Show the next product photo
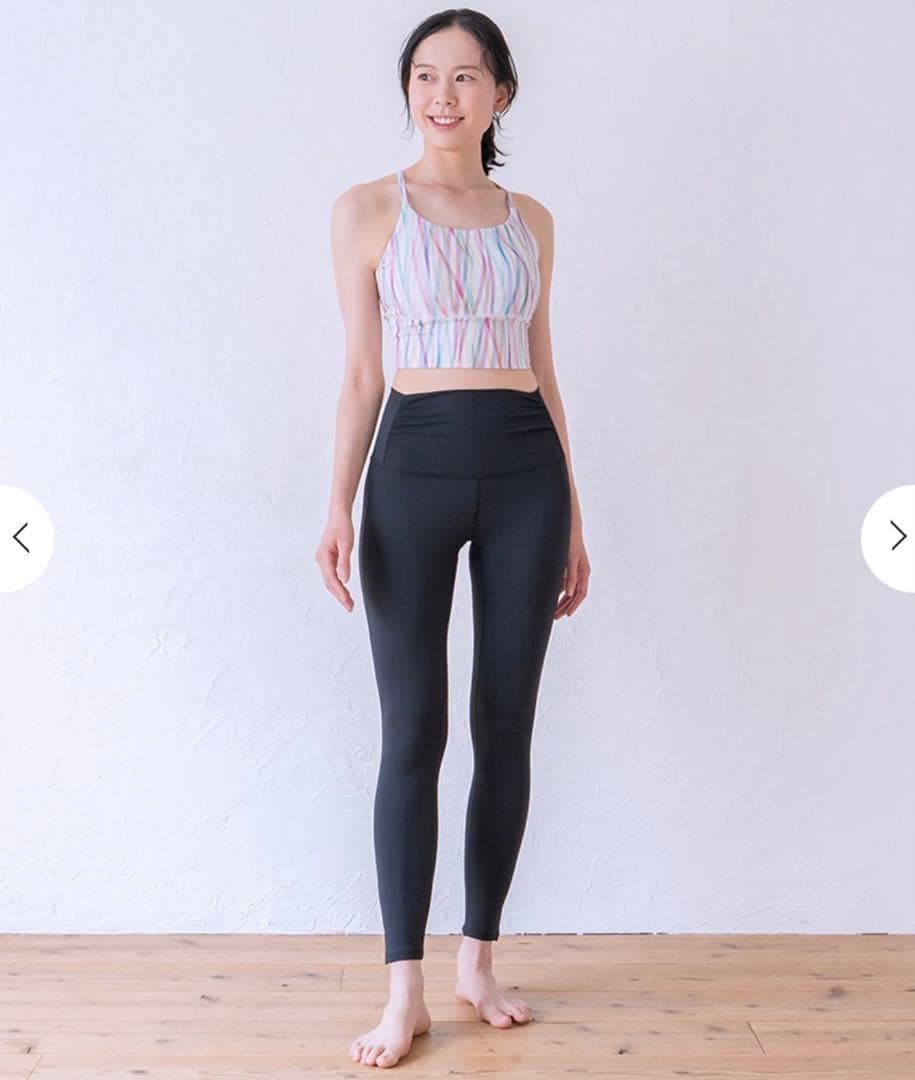Viewport: 915px width, 1080px height. click(x=893, y=538)
